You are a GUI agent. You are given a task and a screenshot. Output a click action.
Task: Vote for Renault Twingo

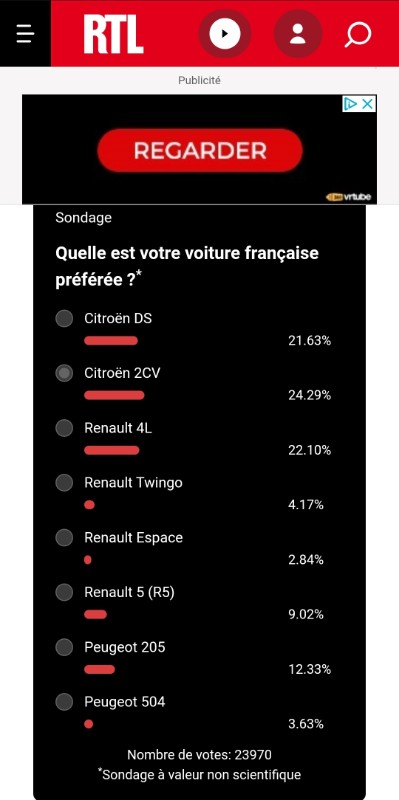[x=64, y=483]
